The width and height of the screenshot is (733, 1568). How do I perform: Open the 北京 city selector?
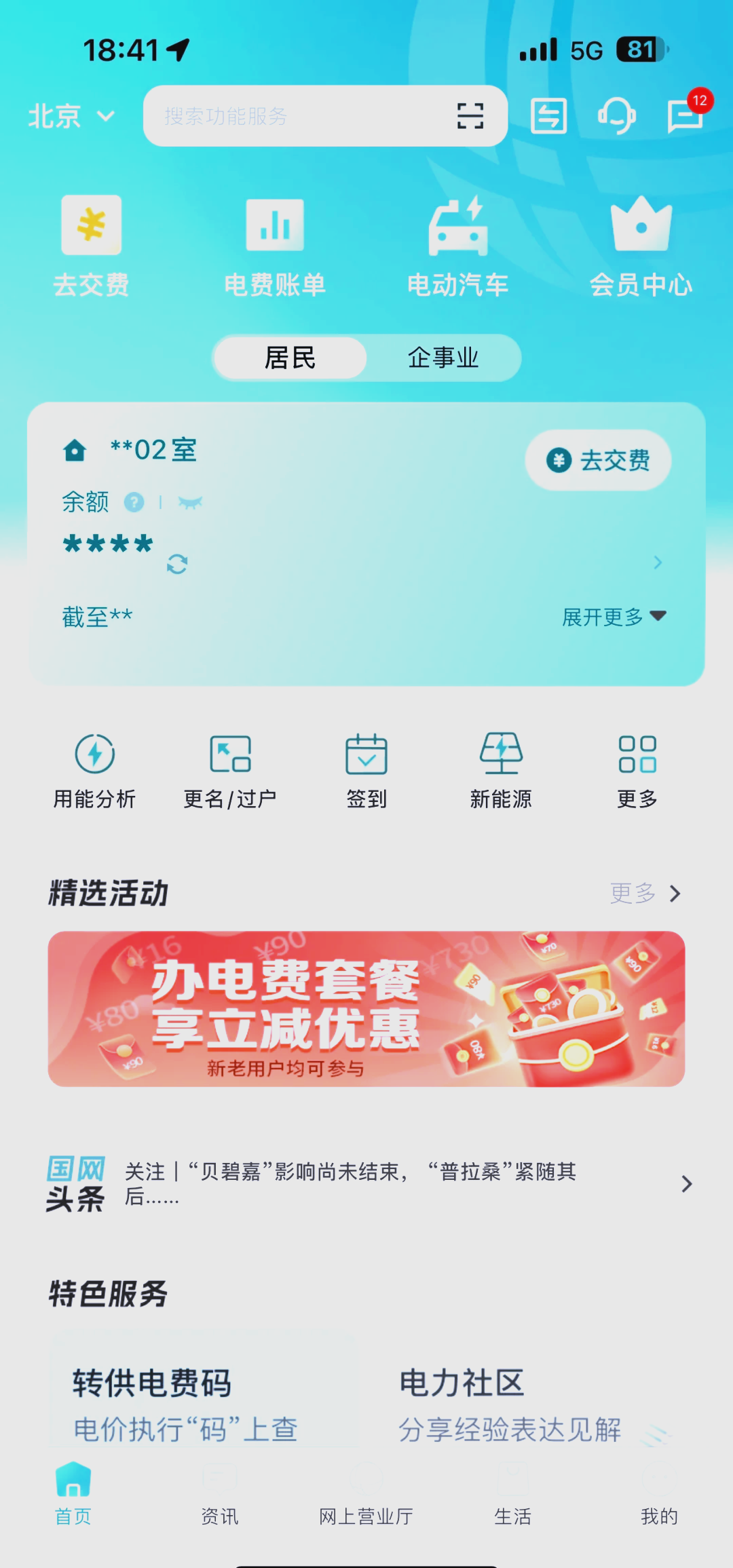click(x=72, y=116)
